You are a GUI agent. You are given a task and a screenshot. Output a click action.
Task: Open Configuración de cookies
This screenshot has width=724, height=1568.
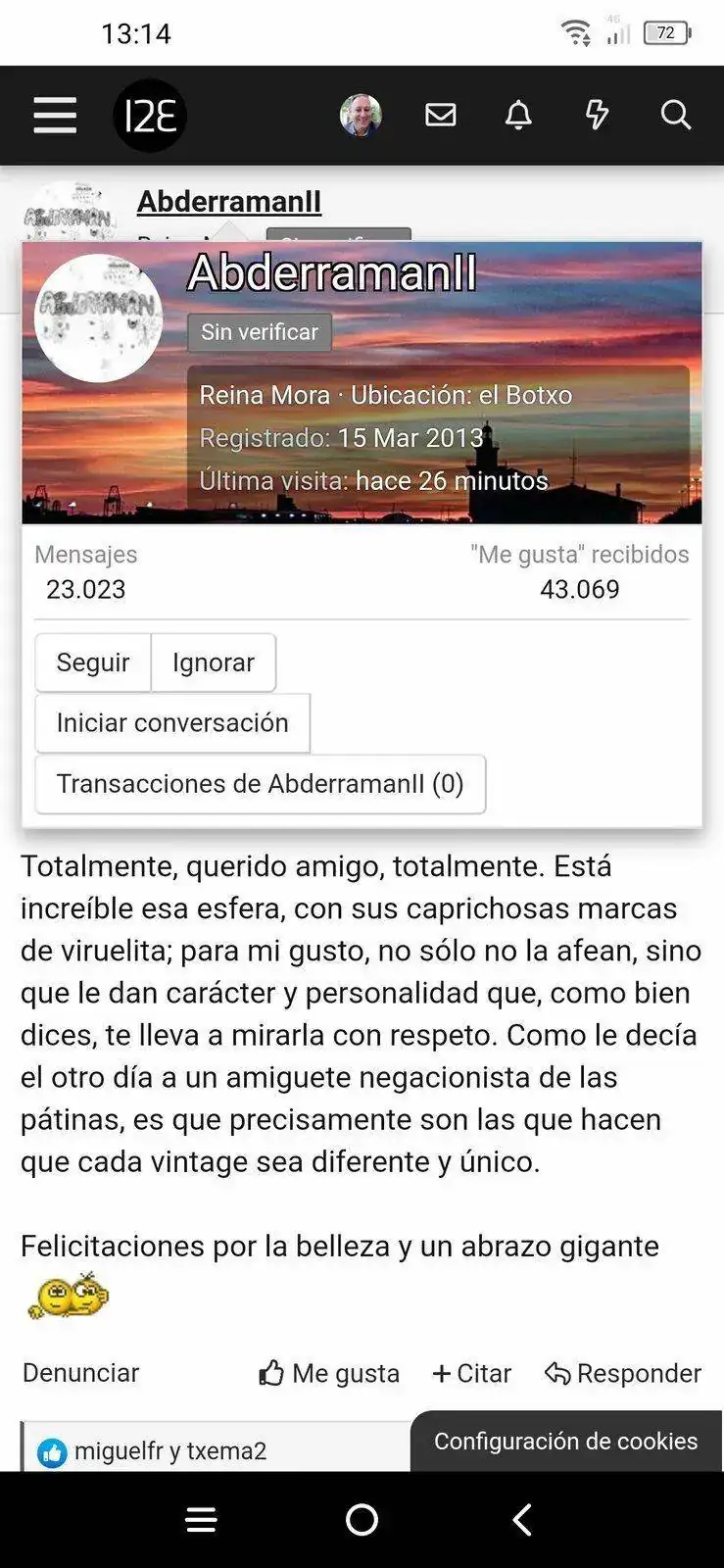tap(567, 1441)
